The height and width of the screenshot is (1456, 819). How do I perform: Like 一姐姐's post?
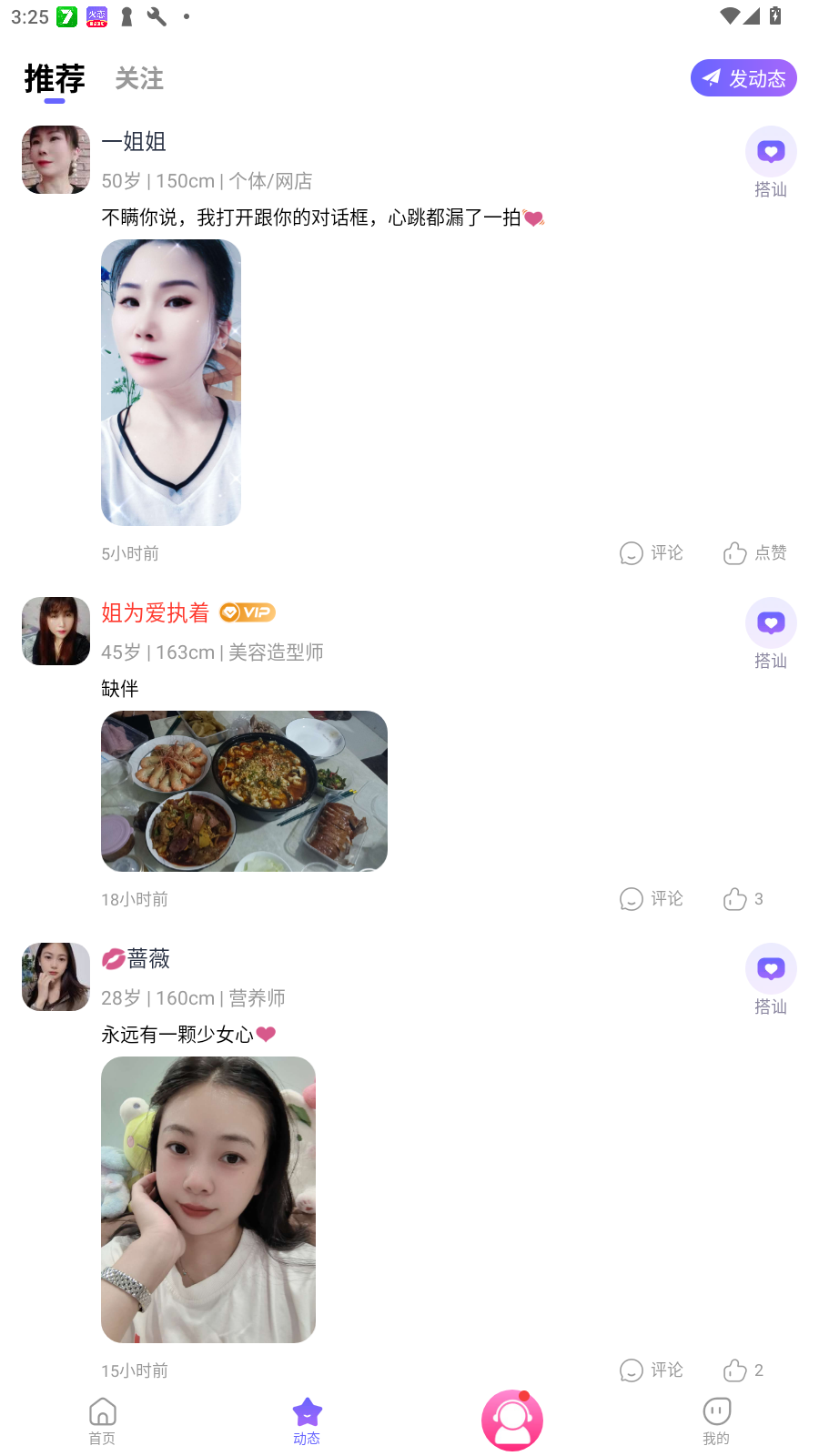[x=754, y=552]
